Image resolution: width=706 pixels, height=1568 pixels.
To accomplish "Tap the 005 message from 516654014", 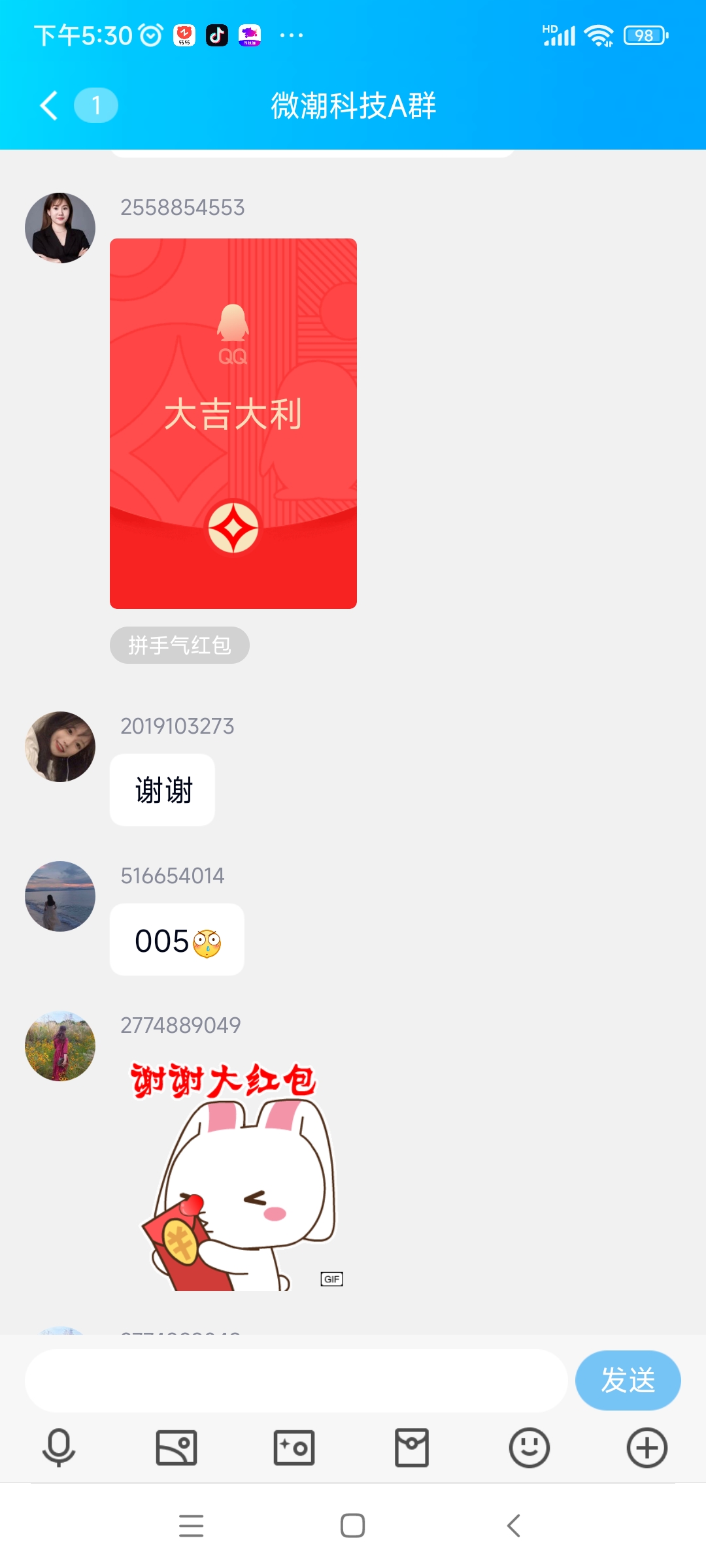I will click(177, 939).
